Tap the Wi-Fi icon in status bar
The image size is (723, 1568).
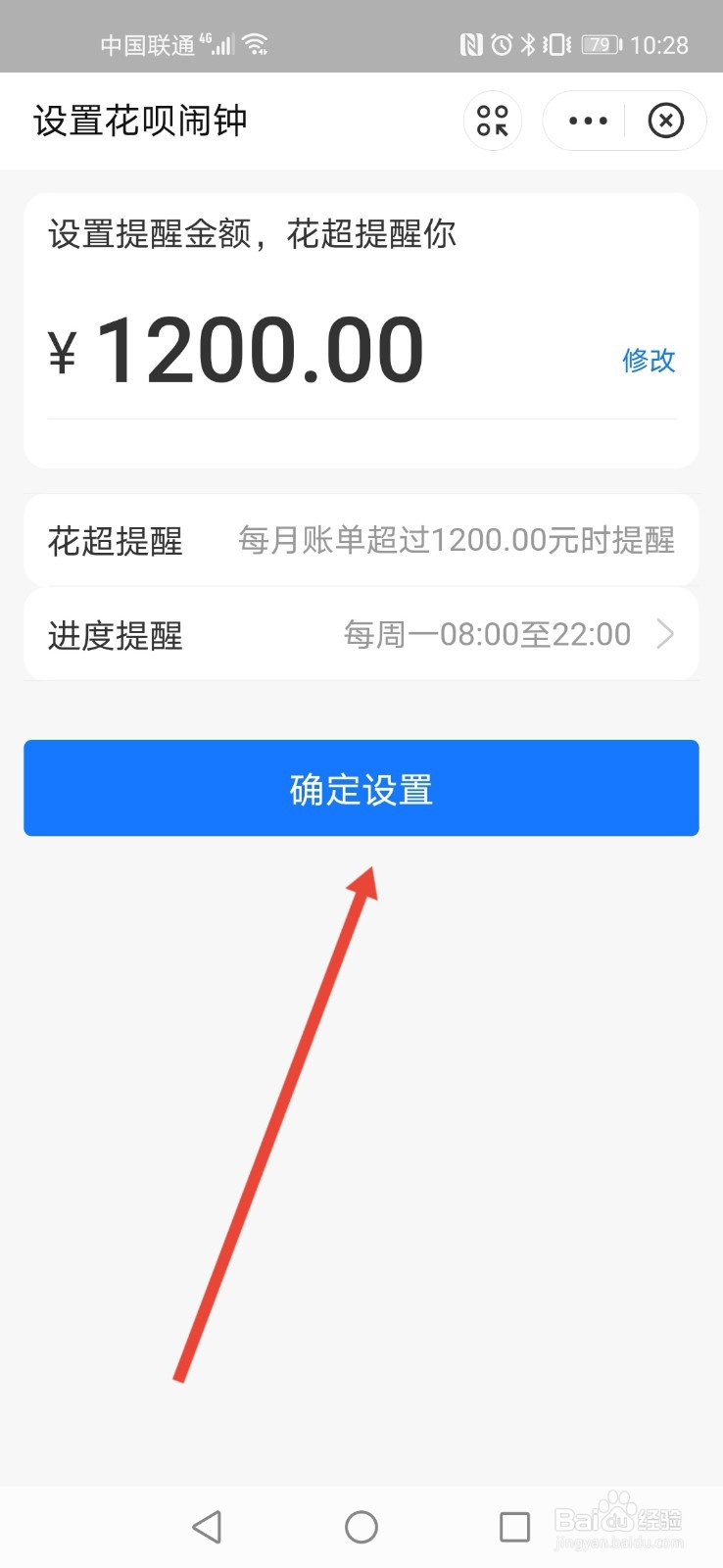point(257,44)
